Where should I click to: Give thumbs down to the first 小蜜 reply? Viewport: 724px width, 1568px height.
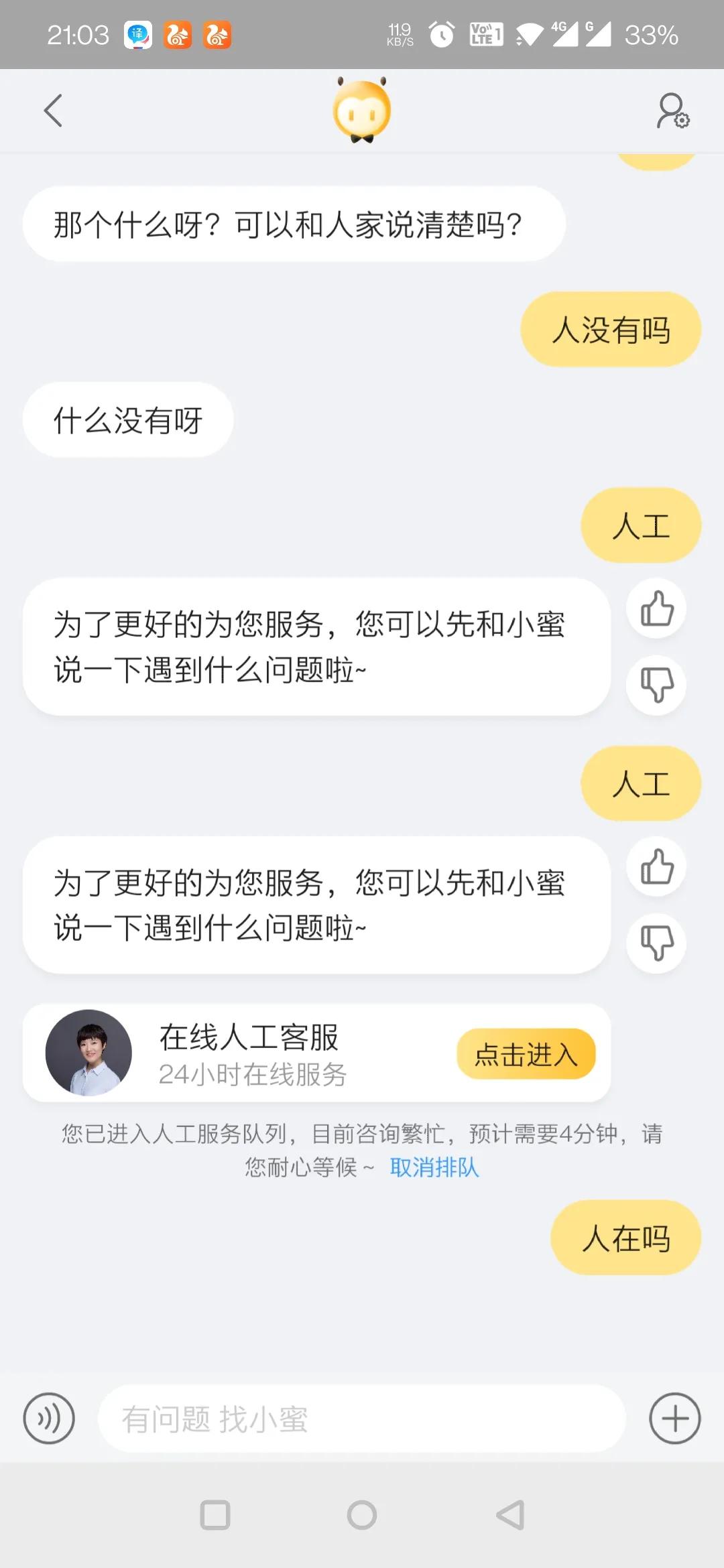click(x=656, y=684)
